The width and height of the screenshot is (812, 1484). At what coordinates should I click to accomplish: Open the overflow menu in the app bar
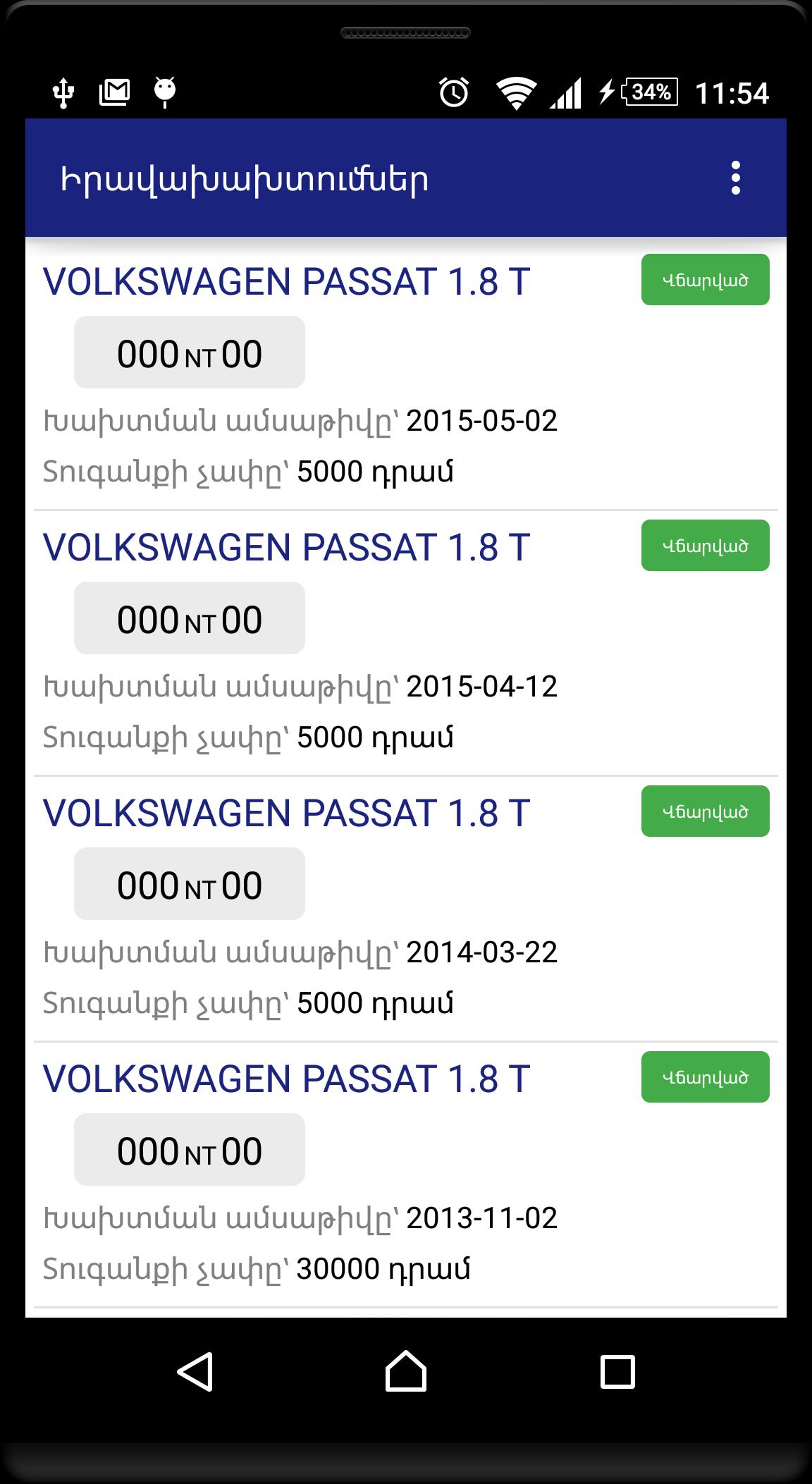(x=735, y=178)
